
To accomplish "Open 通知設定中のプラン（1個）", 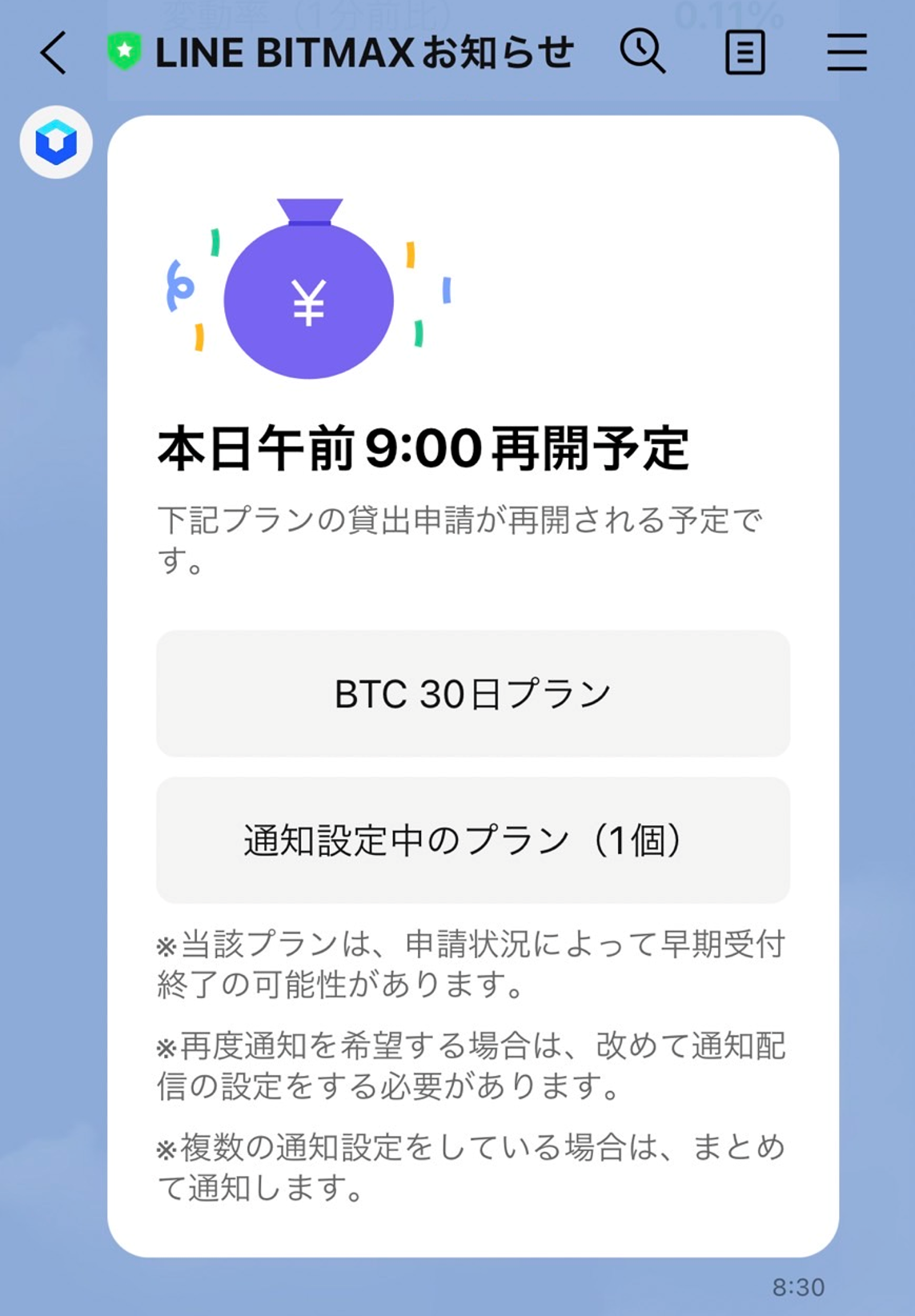I will (x=472, y=840).
